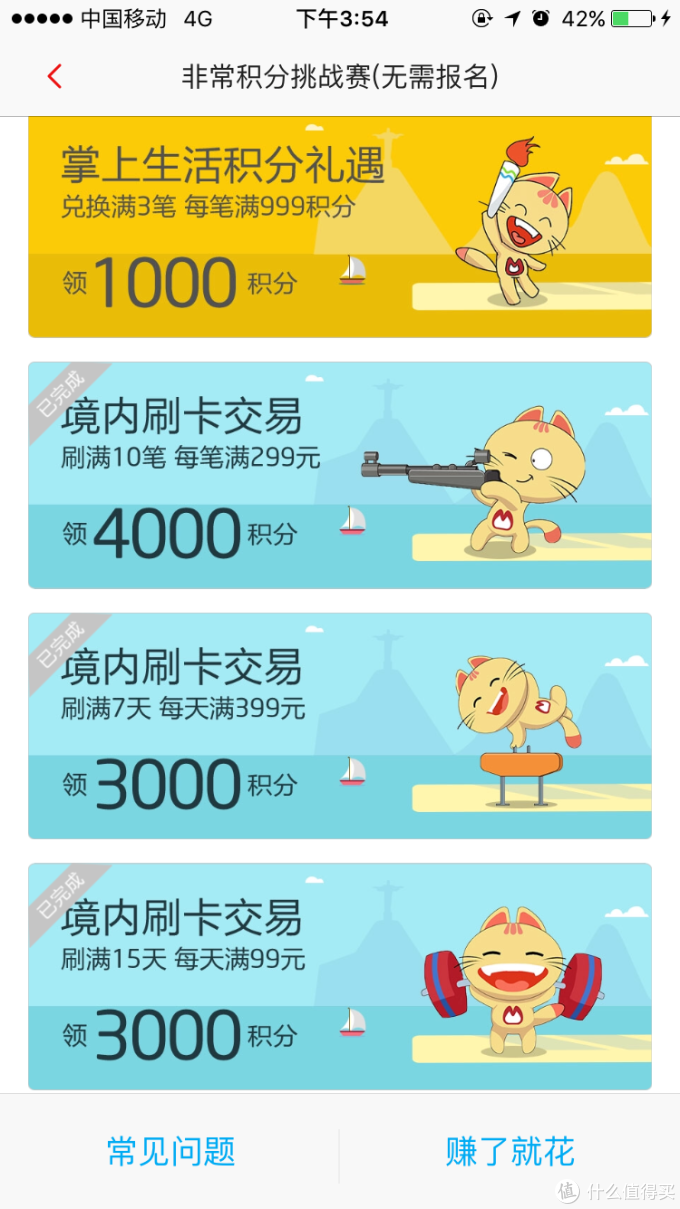Open the 刷满15天 3000 points challenge card

tap(340, 977)
